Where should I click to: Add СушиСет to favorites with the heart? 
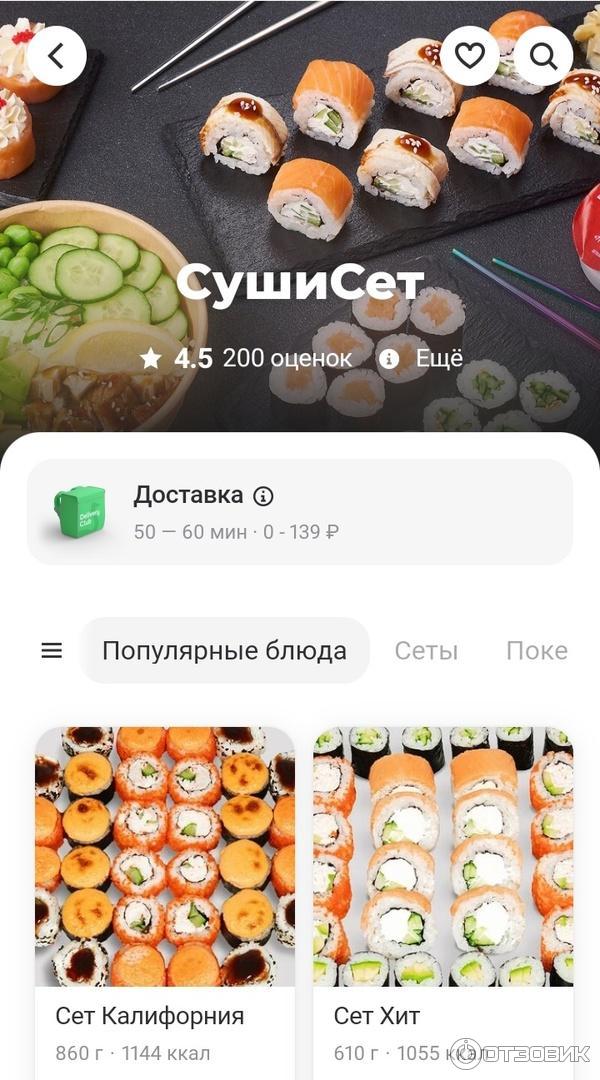(469, 56)
